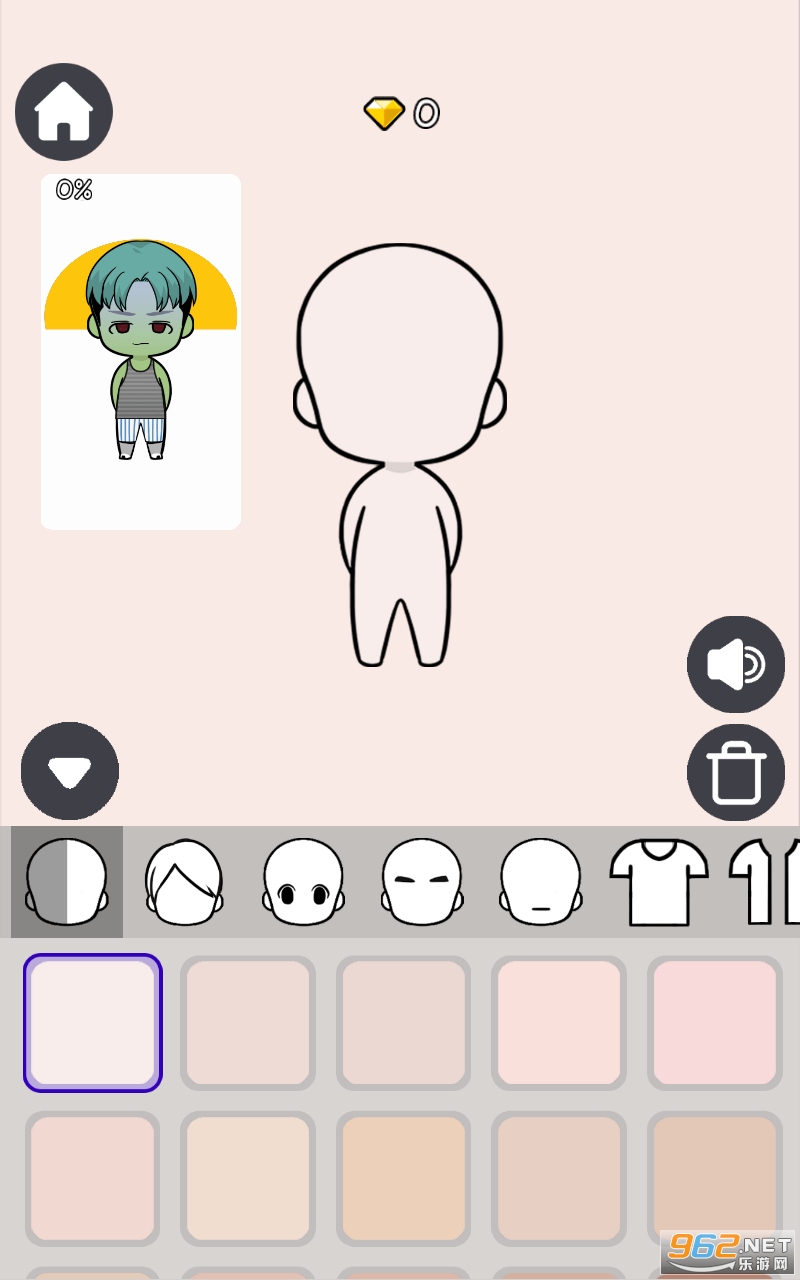Switch to the eyes category
This screenshot has height=1280, width=800.
coord(303,882)
